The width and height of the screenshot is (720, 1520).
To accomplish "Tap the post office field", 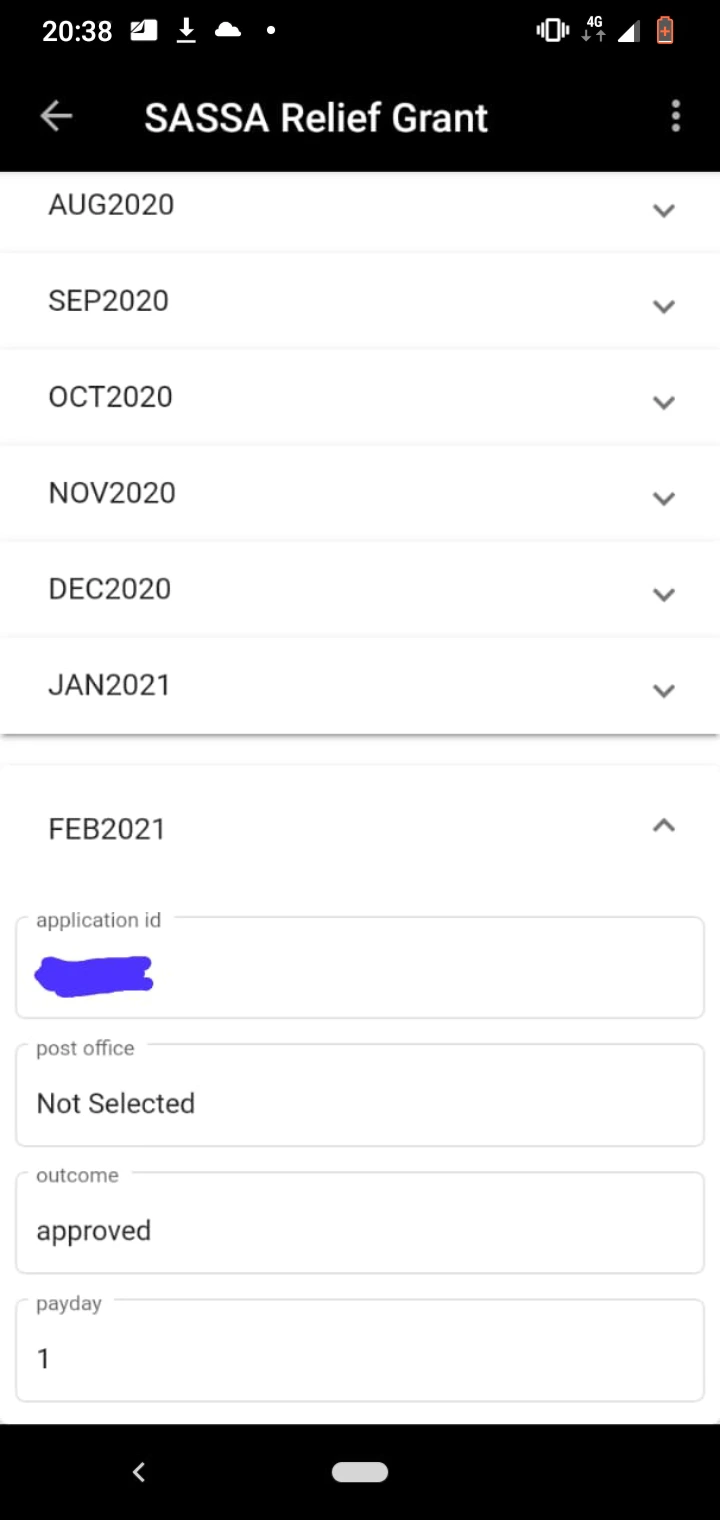I will [x=360, y=1096].
